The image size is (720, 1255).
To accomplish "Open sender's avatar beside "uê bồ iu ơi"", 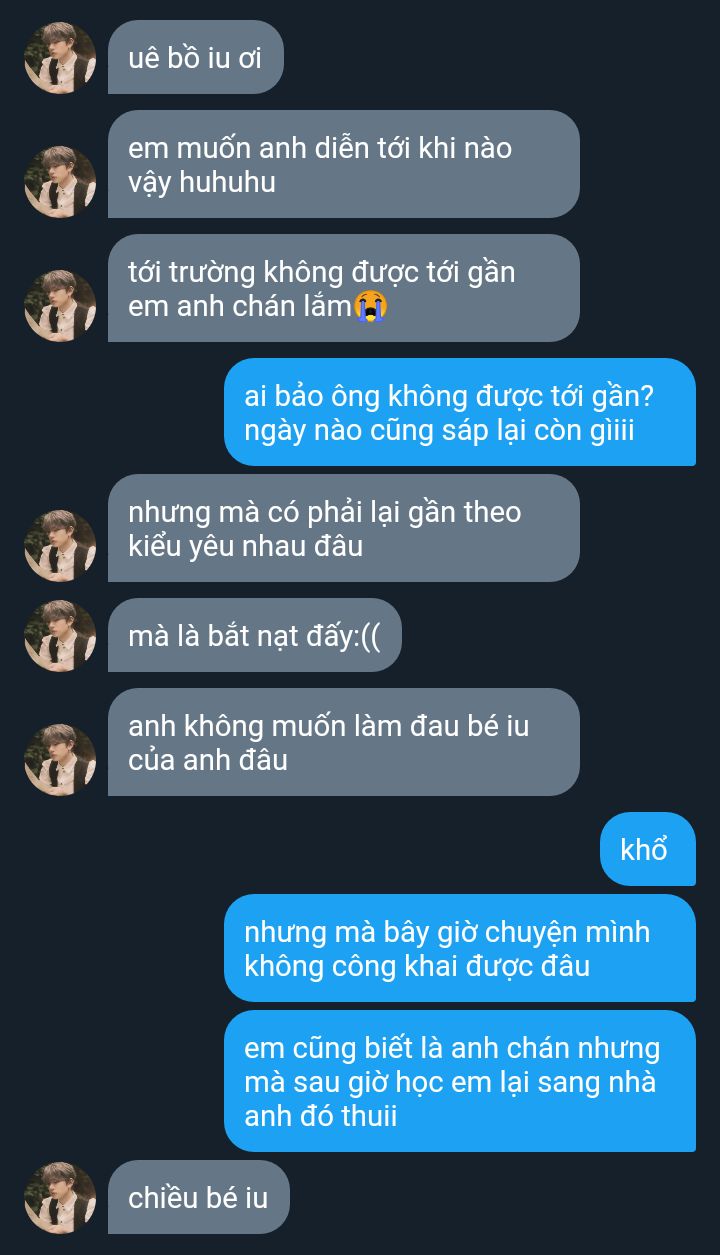I will click(60, 58).
